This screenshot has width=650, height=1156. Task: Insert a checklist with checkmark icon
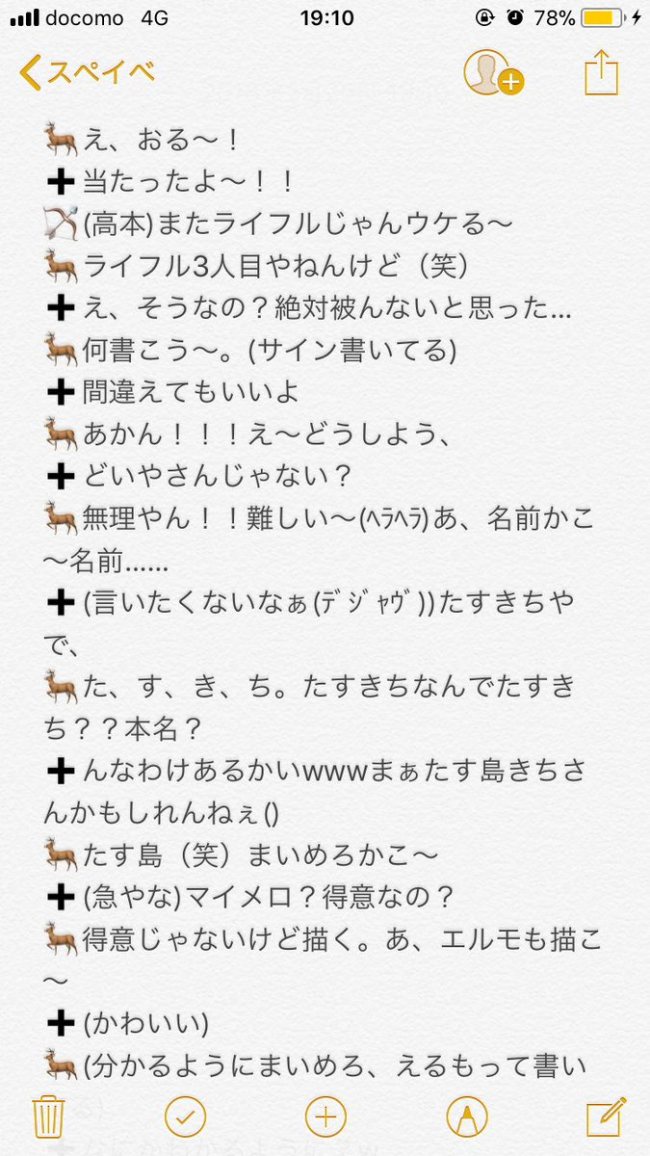pyautogui.click(x=185, y=1116)
